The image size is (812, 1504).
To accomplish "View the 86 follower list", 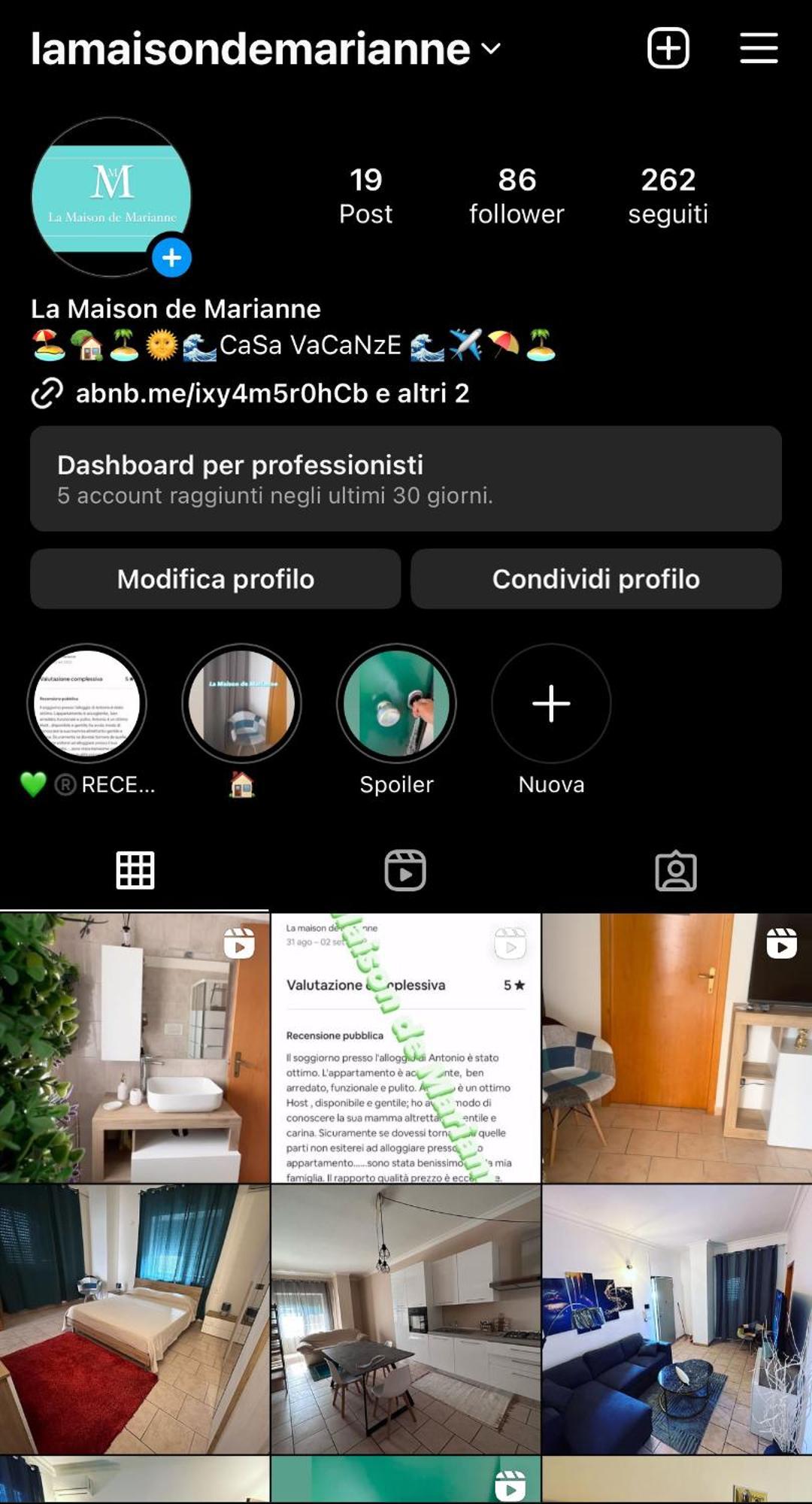I will click(517, 196).
